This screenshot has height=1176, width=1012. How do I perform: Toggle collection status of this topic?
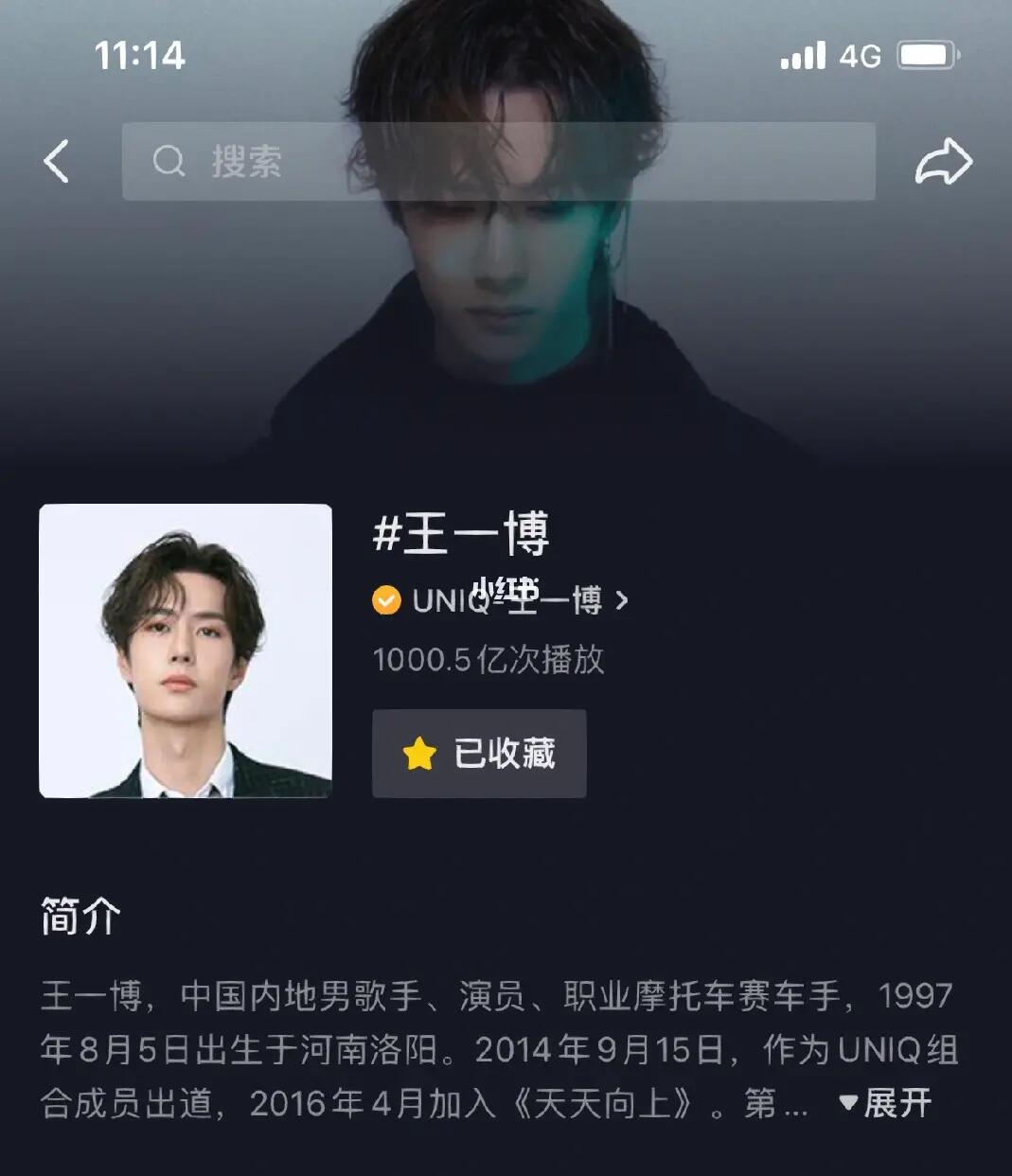[479, 753]
